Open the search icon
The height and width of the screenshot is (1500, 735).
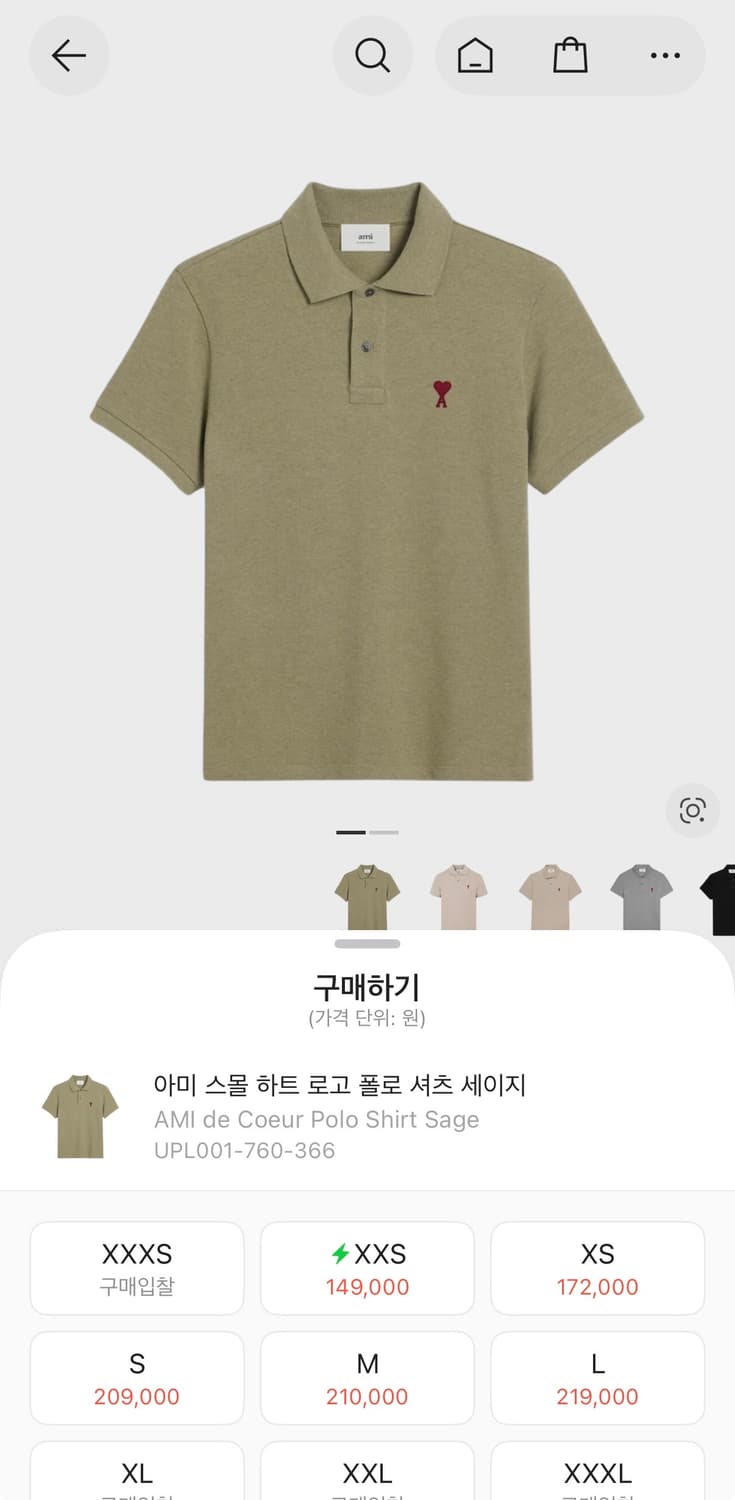[x=372, y=56]
